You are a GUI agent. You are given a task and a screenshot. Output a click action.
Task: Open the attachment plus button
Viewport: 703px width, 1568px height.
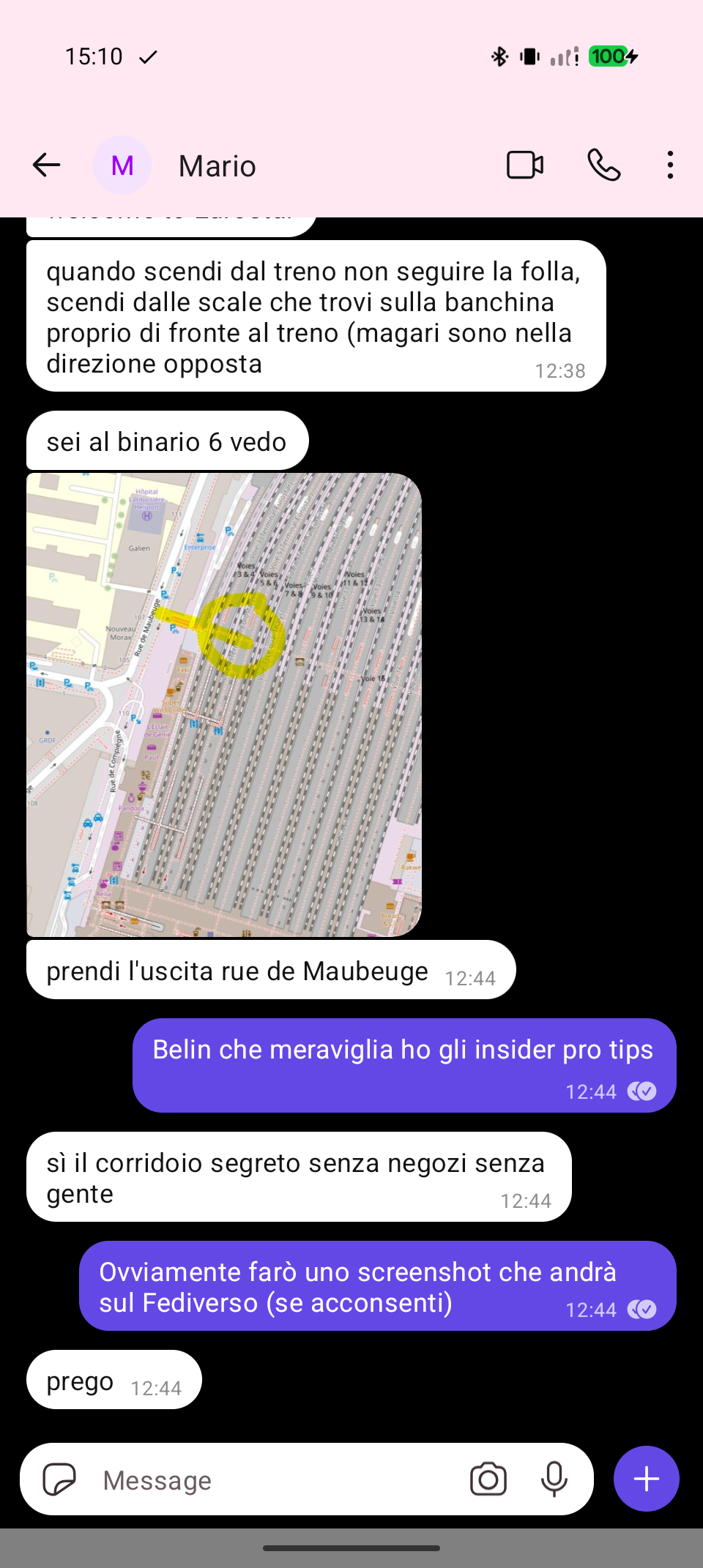pos(646,1479)
